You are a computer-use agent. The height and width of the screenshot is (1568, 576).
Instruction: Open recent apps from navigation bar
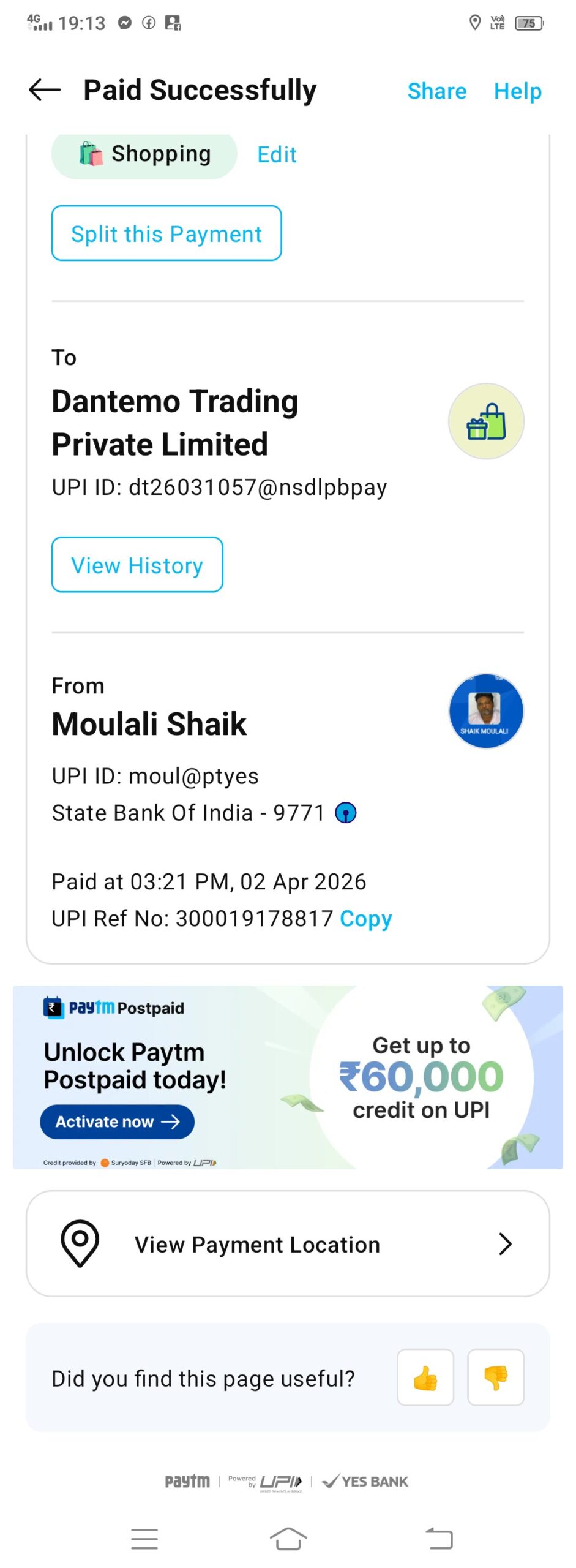tap(144, 1539)
